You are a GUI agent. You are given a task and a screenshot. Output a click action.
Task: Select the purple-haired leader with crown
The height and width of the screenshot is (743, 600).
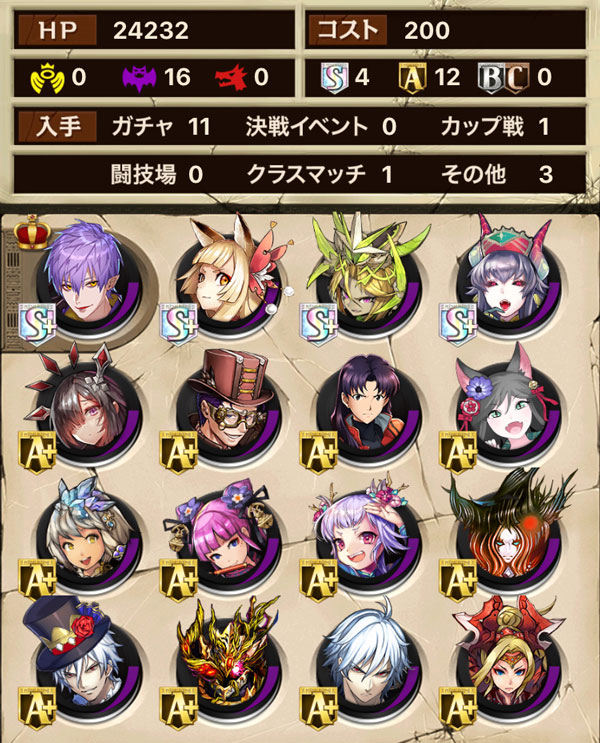pyautogui.click(x=87, y=274)
